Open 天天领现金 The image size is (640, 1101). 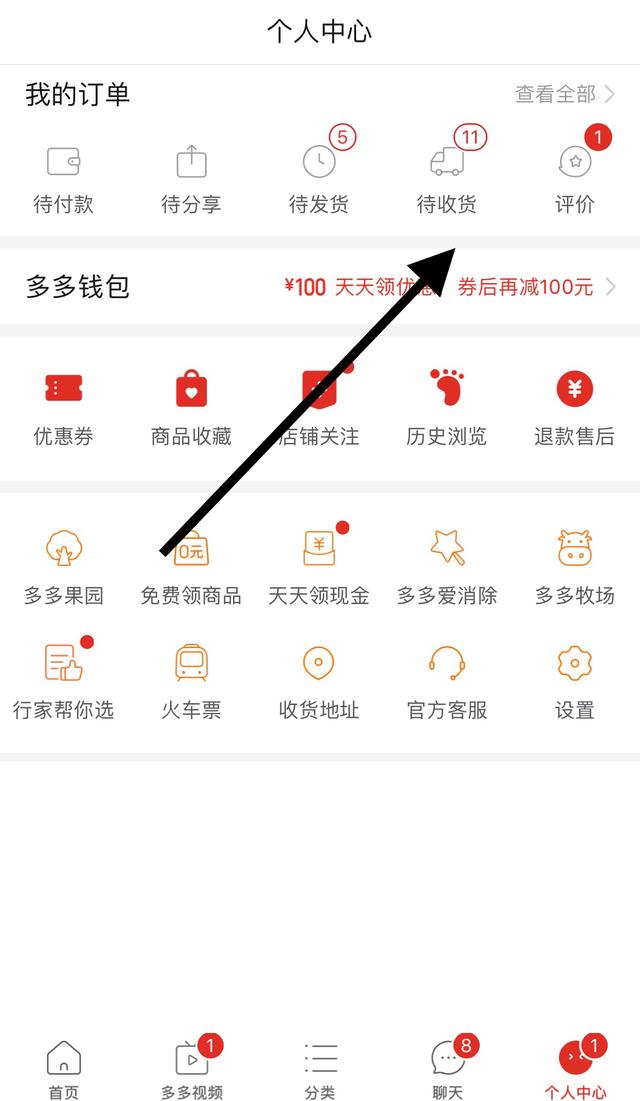319,566
